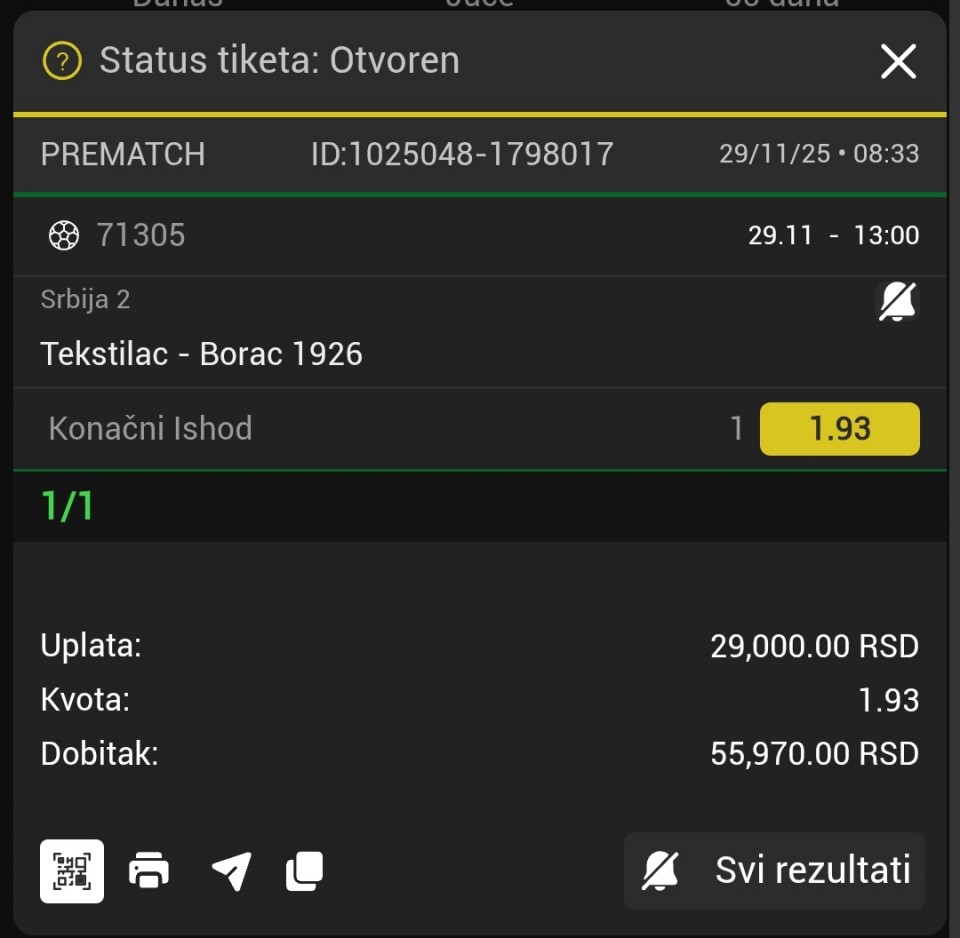The image size is (960, 938).
Task: Open the Tekstilac - Borac 1926 match
Action: [x=201, y=354]
